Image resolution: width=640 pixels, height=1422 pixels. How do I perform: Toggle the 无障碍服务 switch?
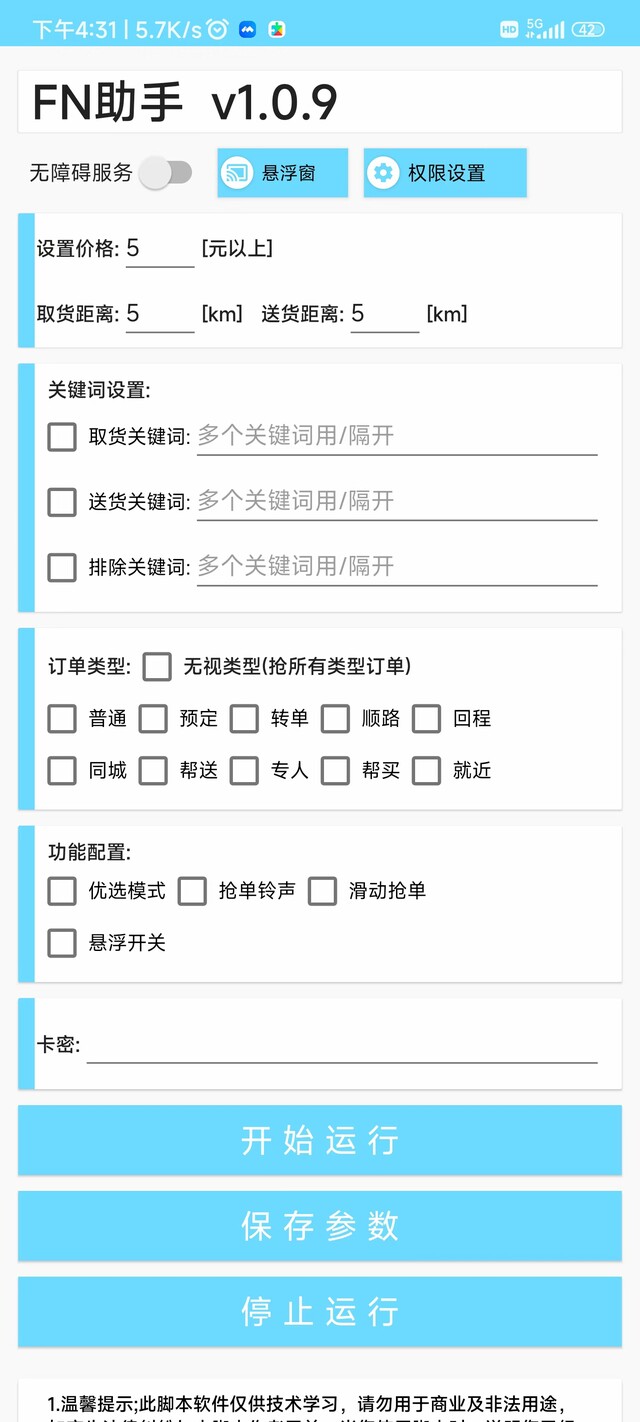tap(165, 173)
